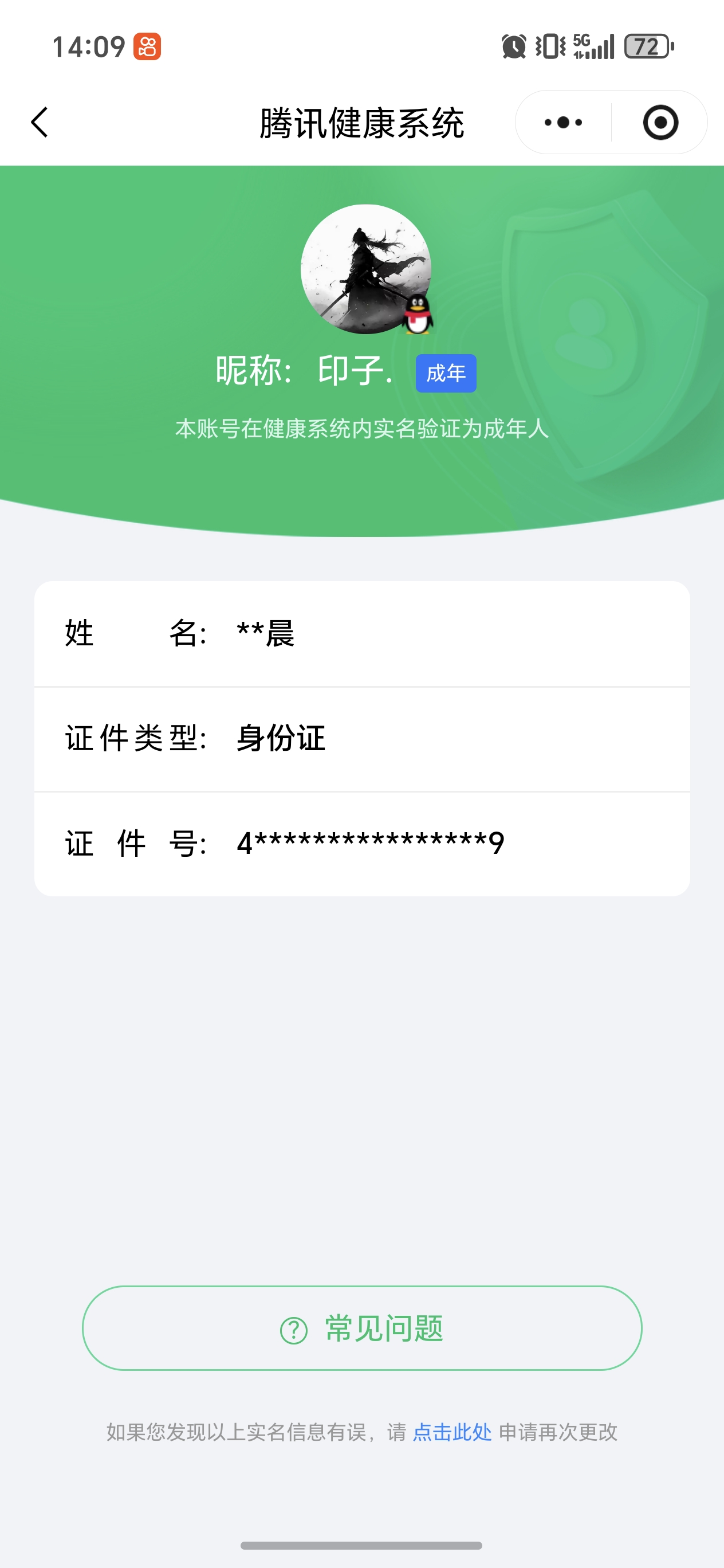Close the mini program via circle icon
The image size is (724, 1568).
point(660,122)
